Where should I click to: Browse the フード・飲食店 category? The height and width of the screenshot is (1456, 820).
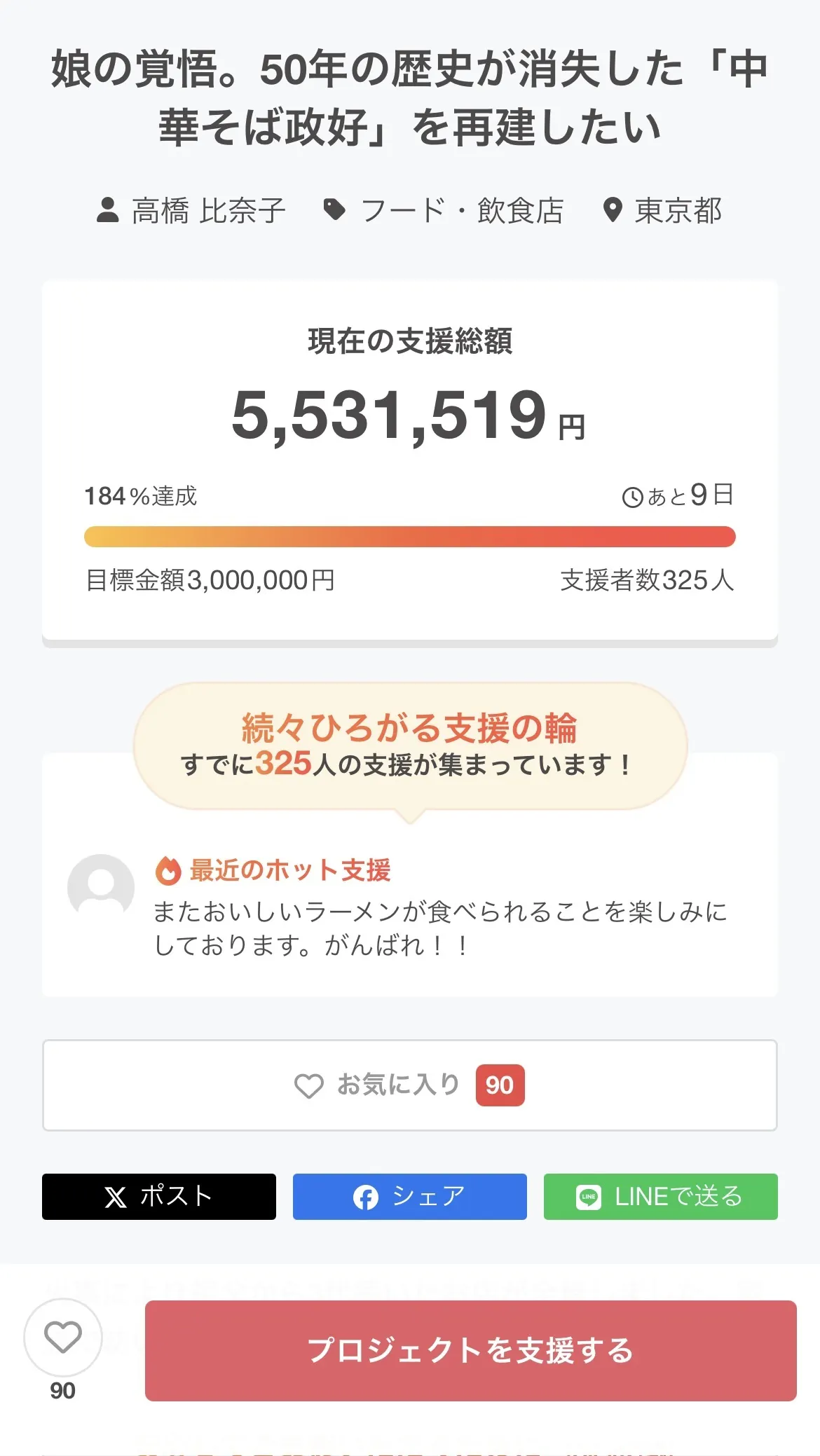click(x=444, y=210)
